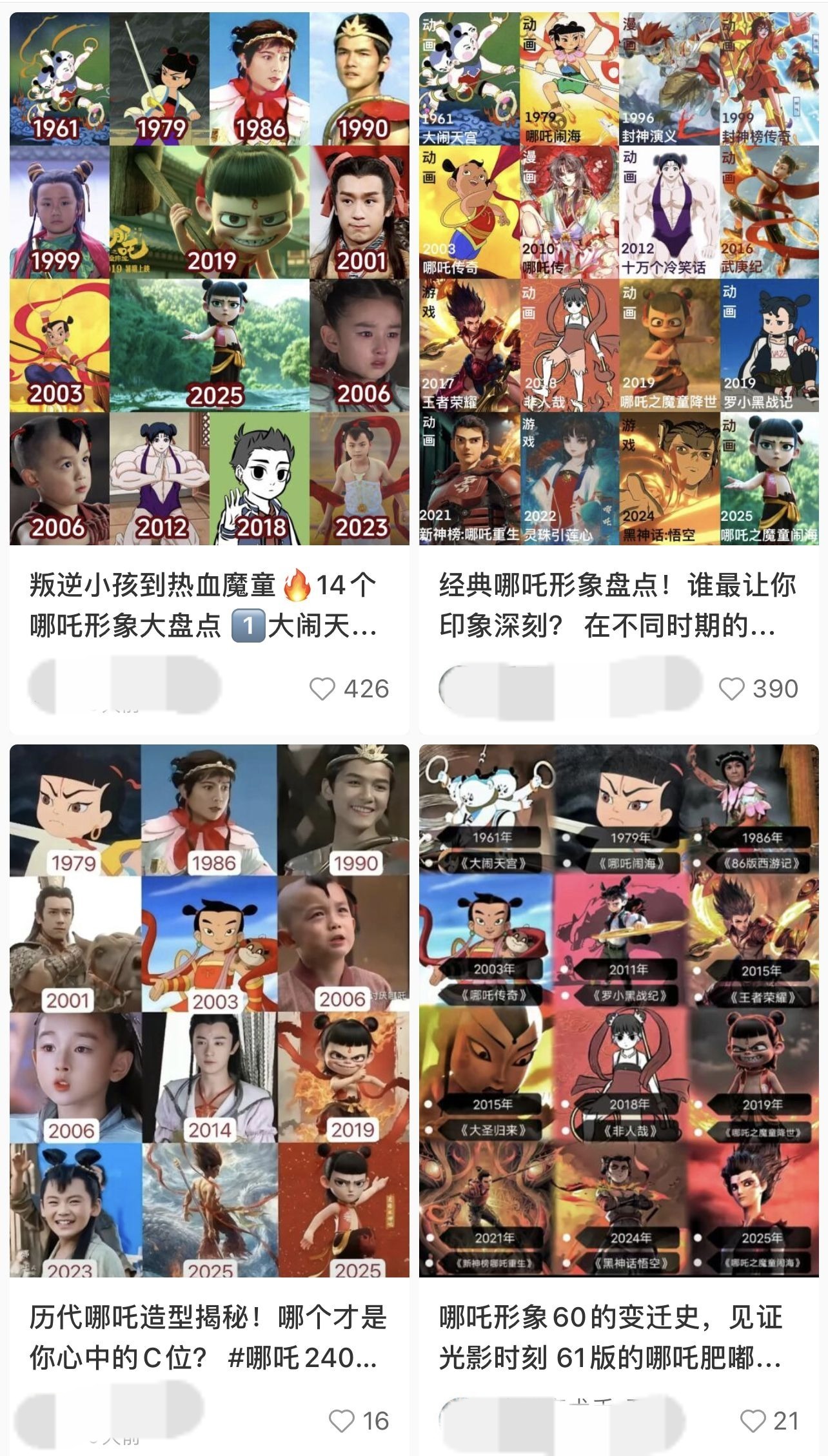Like the post with 16 likes
828x1456 pixels.
(341, 1421)
